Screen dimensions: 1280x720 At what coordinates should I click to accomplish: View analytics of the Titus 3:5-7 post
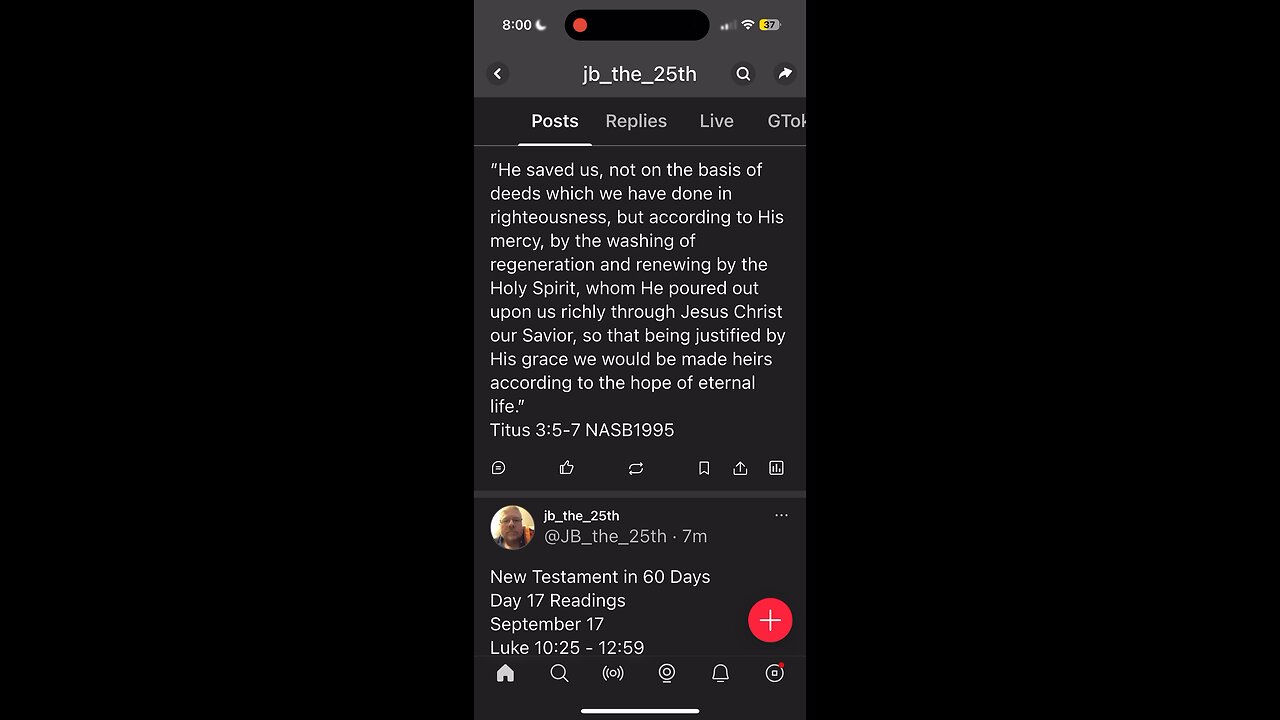(x=776, y=468)
